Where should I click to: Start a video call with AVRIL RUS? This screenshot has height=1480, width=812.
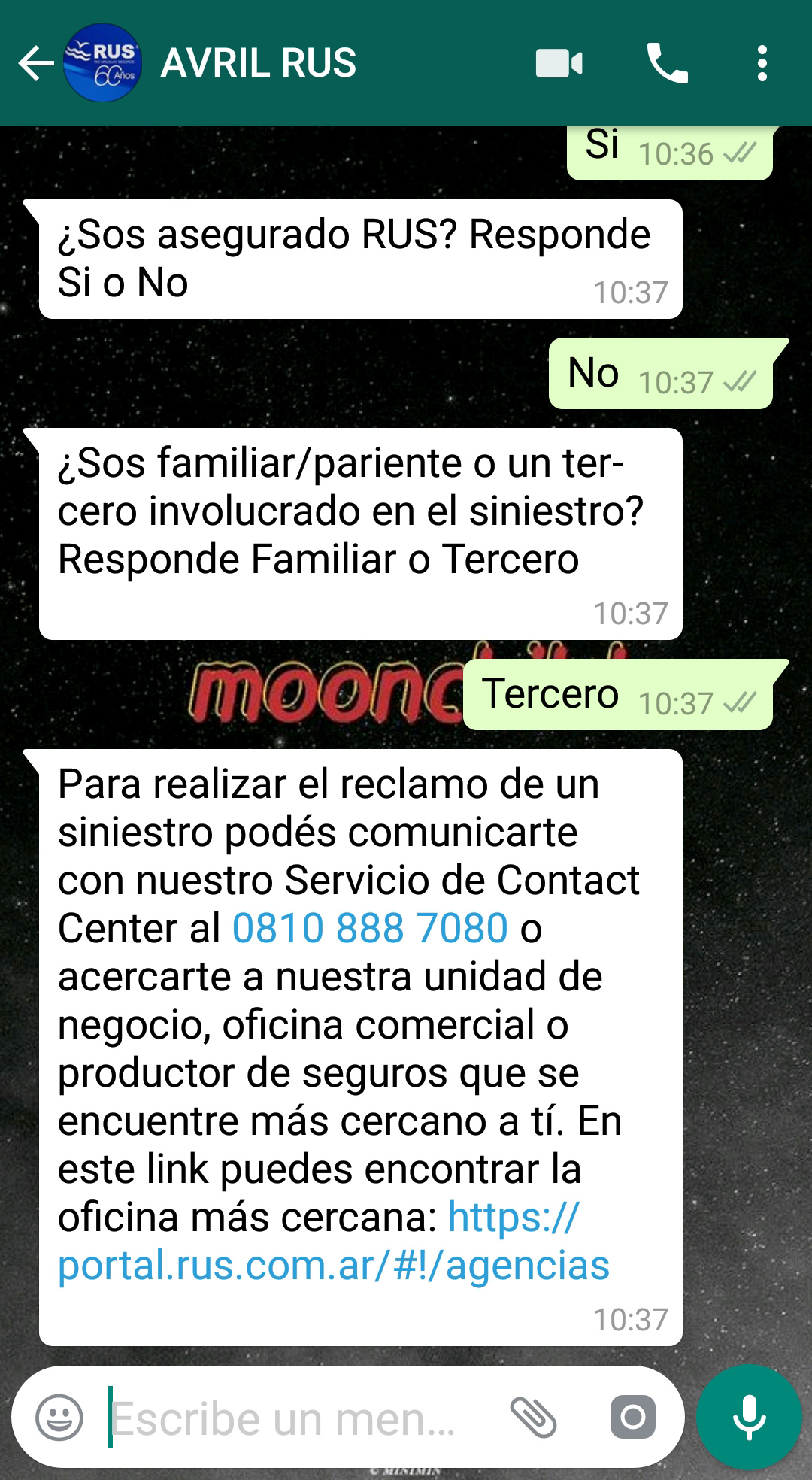click(x=559, y=63)
